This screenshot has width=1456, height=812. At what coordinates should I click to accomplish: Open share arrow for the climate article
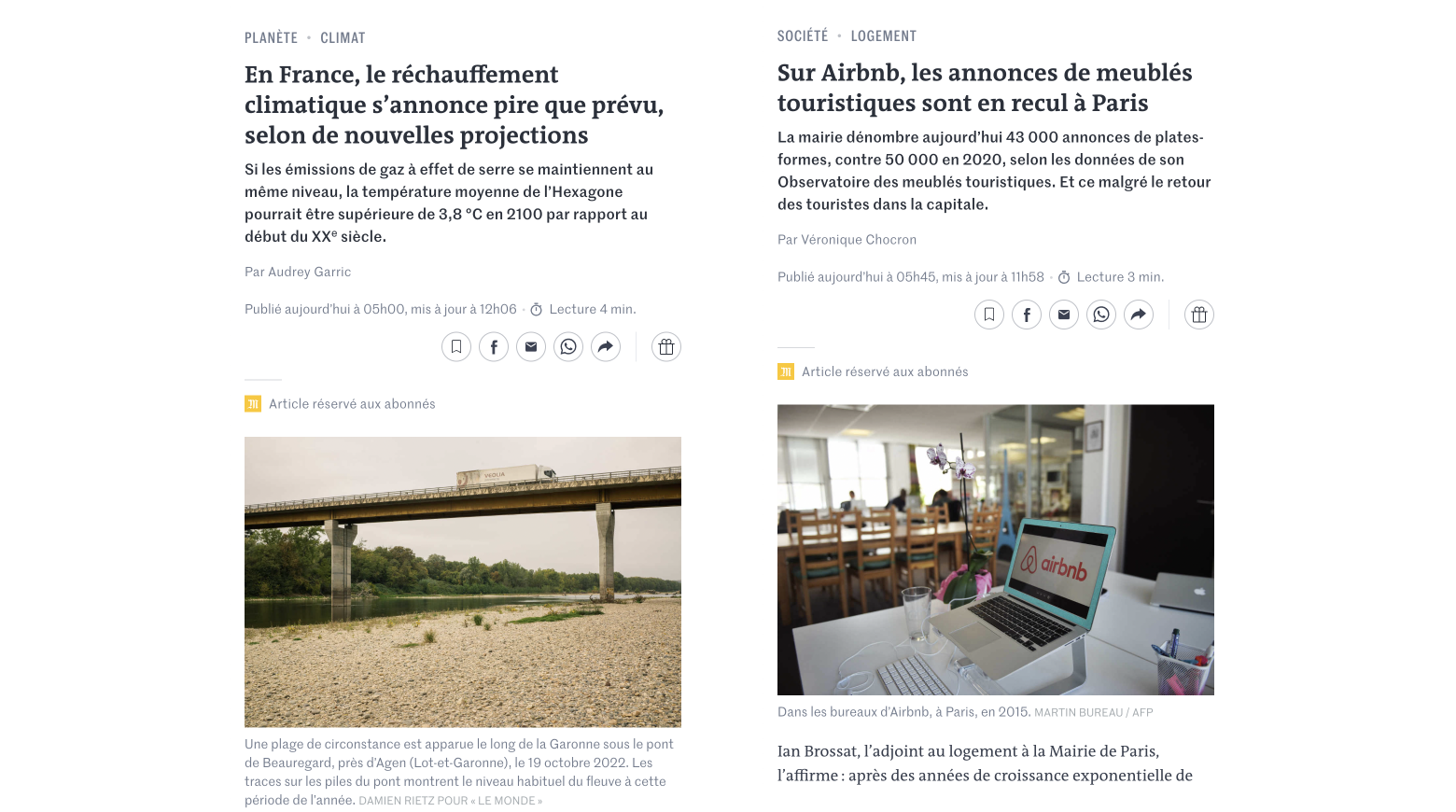click(x=606, y=347)
